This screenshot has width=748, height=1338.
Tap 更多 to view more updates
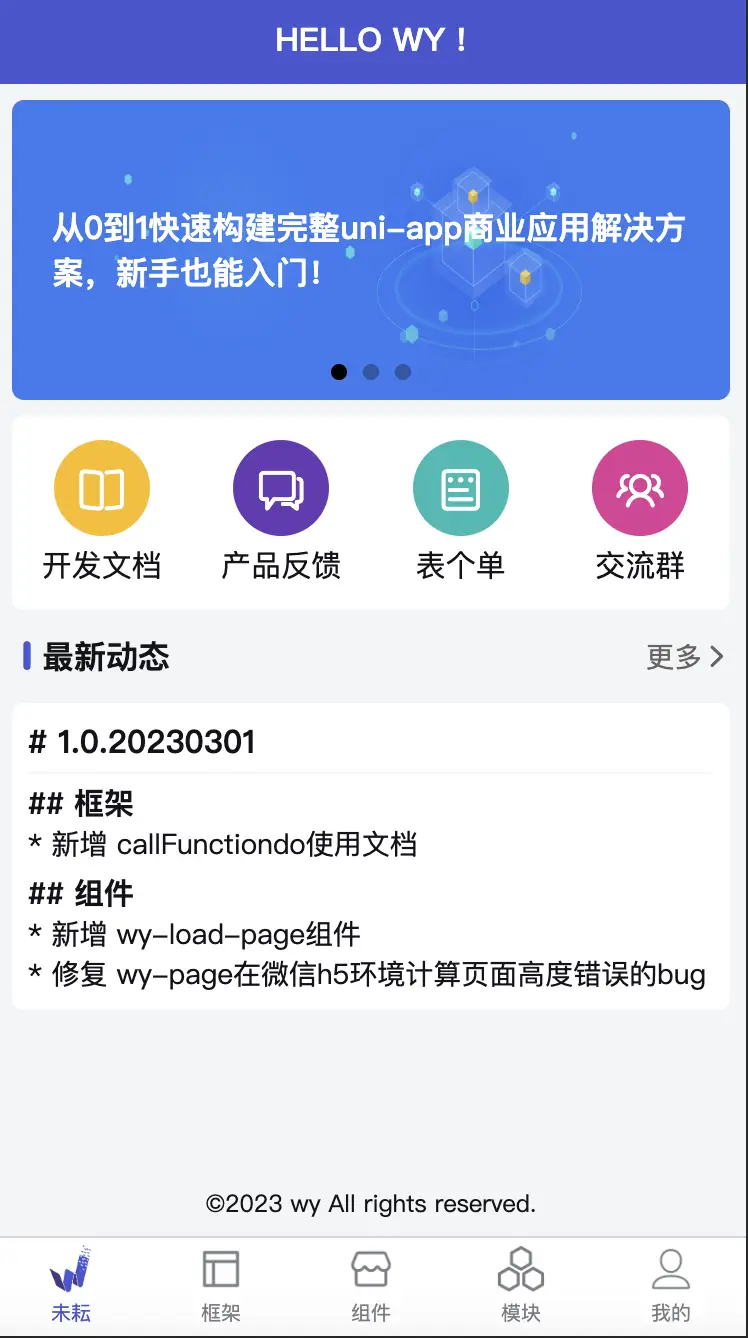click(x=685, y=657)
